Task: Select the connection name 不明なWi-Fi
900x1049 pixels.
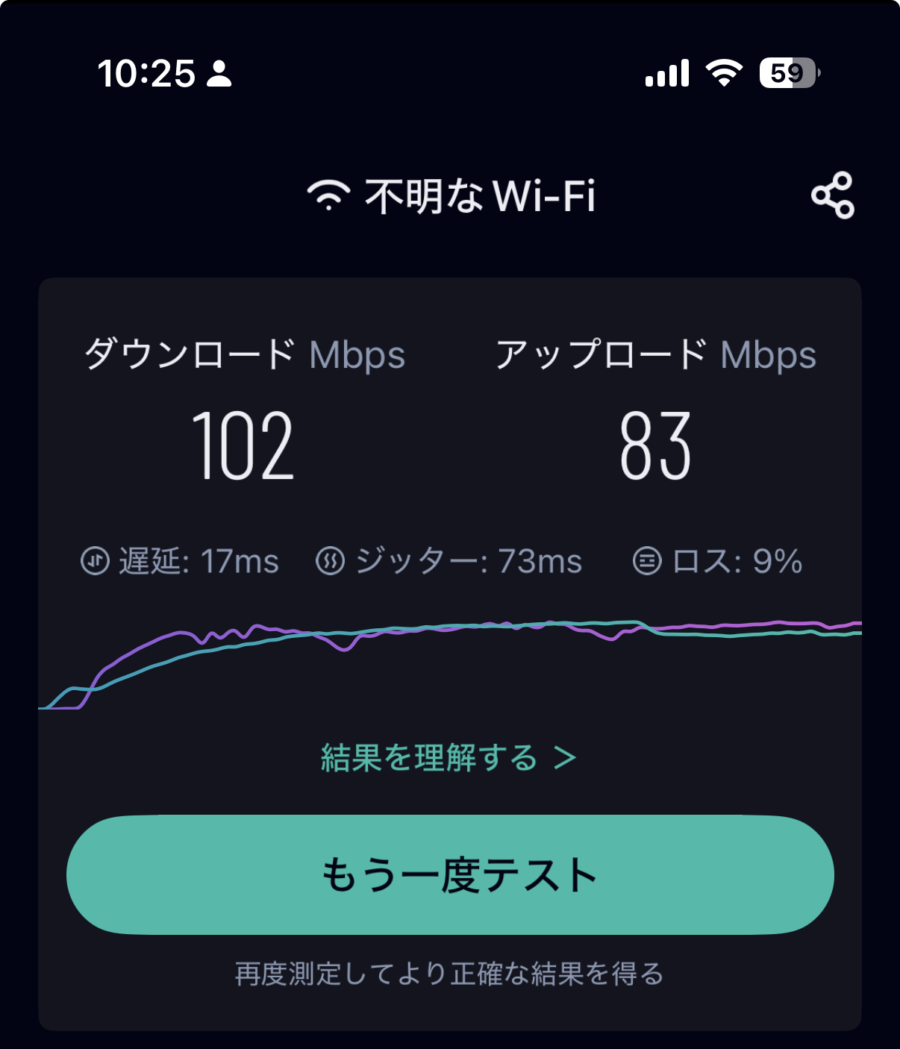Action: [x=480, y=195]
